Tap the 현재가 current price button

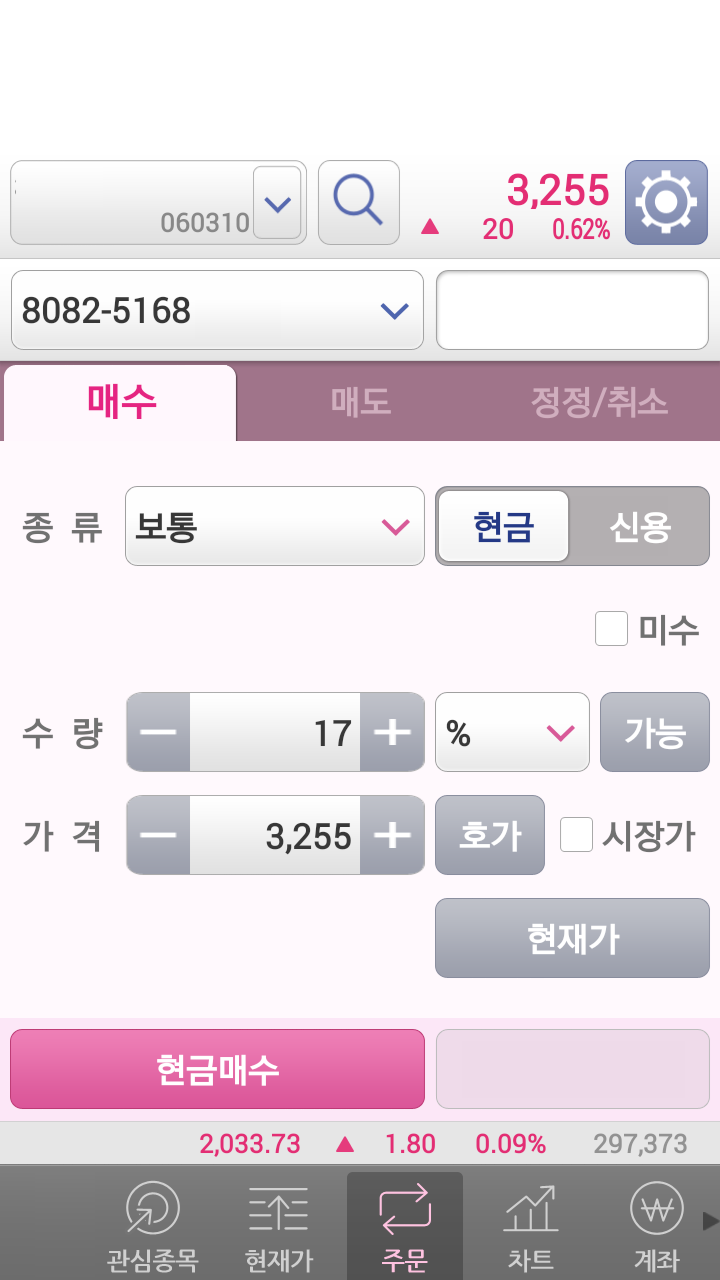tap(572, 937)
